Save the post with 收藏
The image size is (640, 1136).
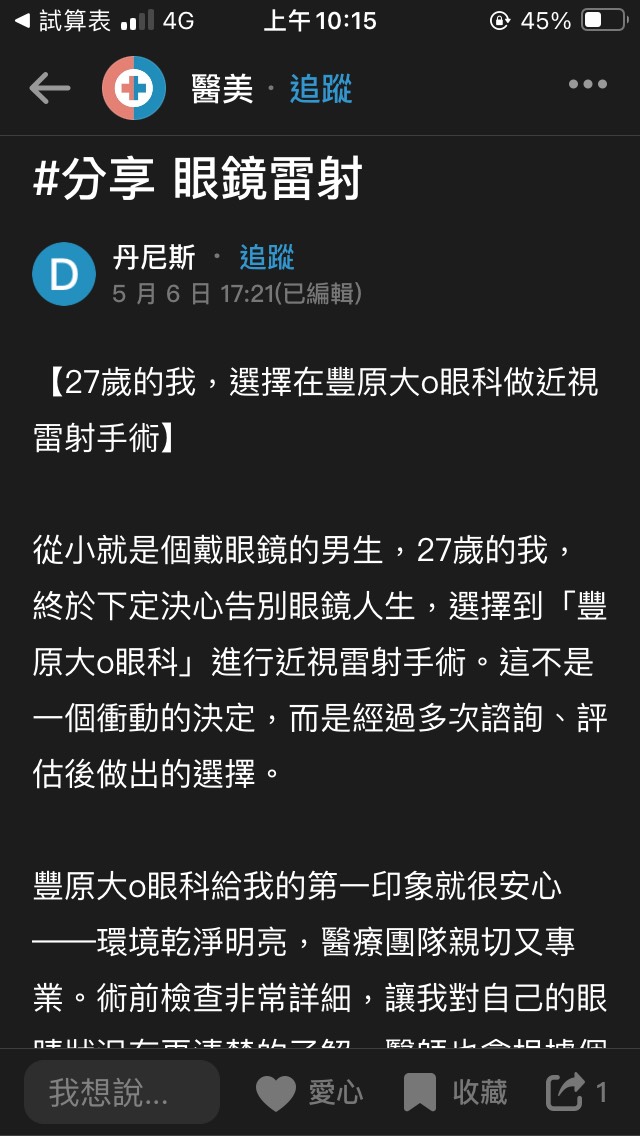(455, 1093)
